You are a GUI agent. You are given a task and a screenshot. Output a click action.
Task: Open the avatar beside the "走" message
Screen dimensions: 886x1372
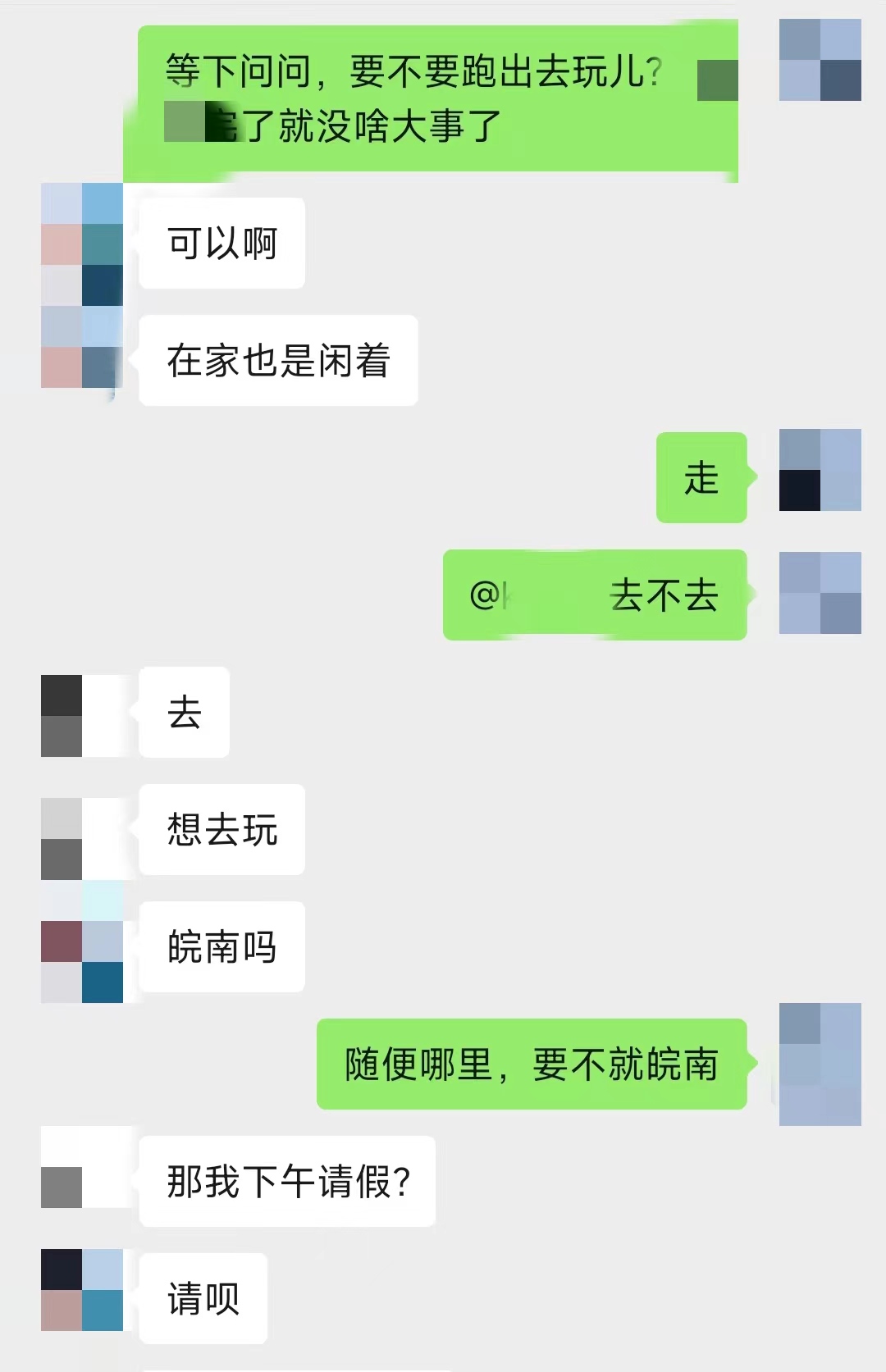[820, 470]
